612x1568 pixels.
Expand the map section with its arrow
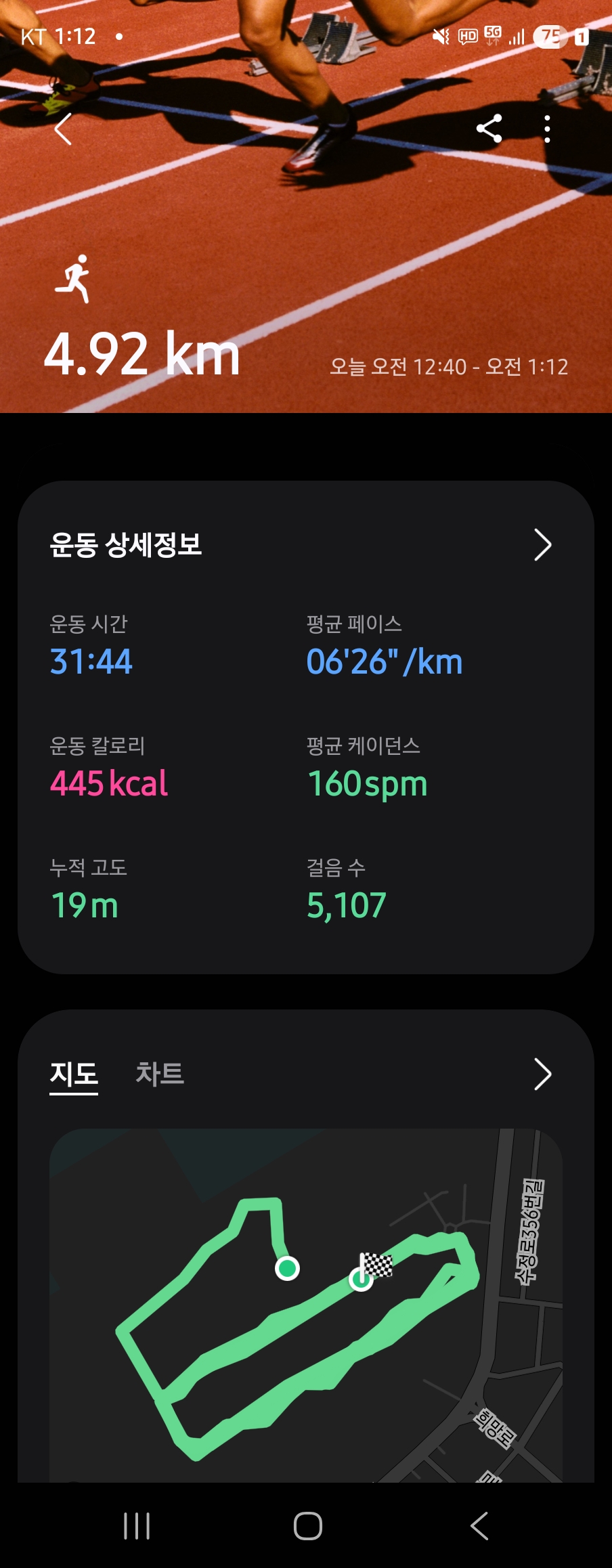click(542, 1074)
